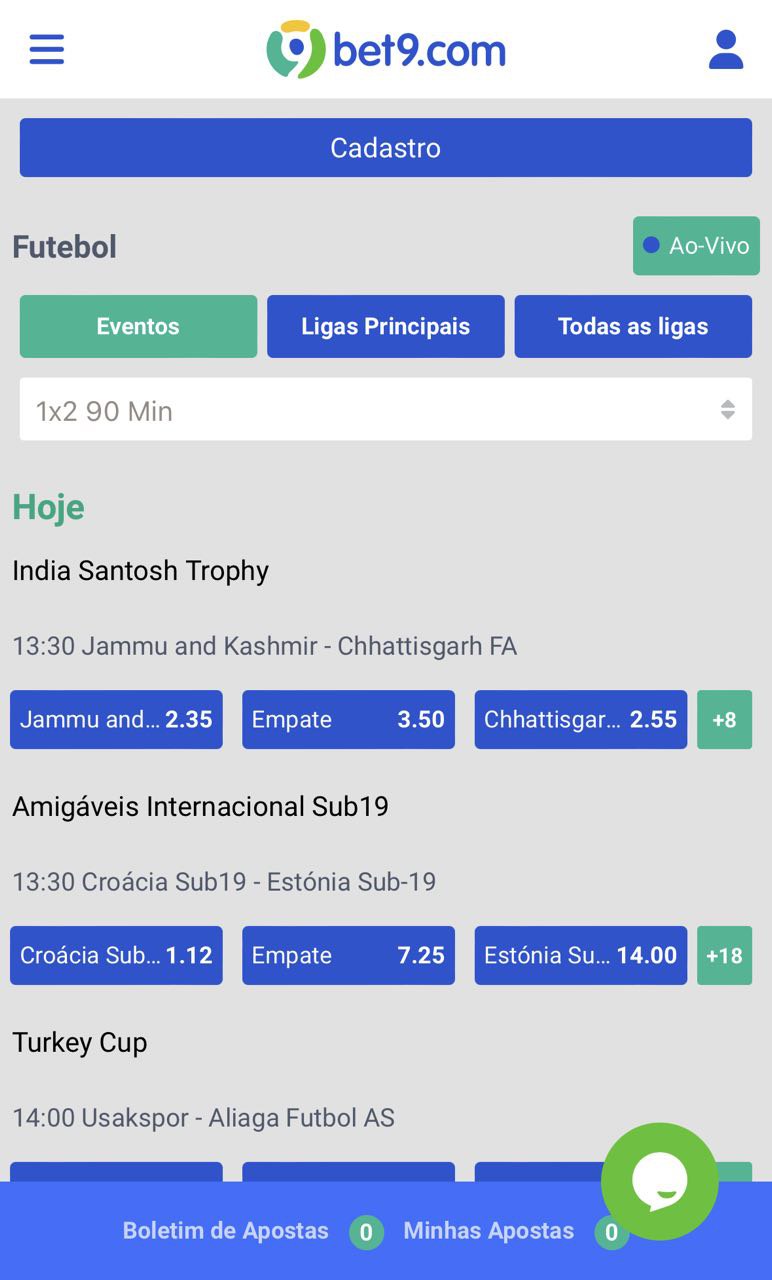The image size is (772, 1280).
Task: Open the hamburger menu
Action: [x=46, y=49]
